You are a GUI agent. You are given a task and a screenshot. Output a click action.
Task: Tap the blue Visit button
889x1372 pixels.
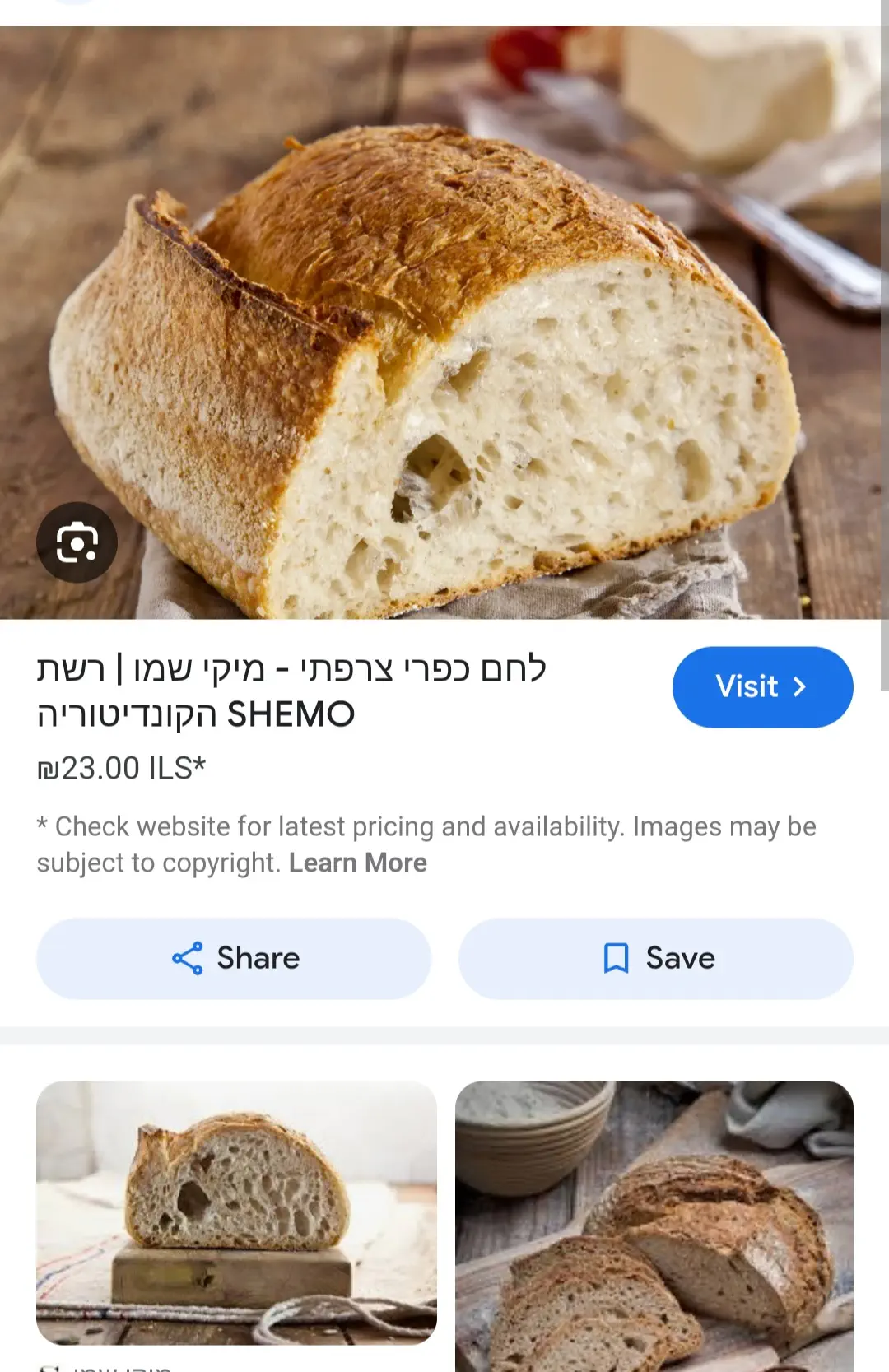[x=762, y=686]
